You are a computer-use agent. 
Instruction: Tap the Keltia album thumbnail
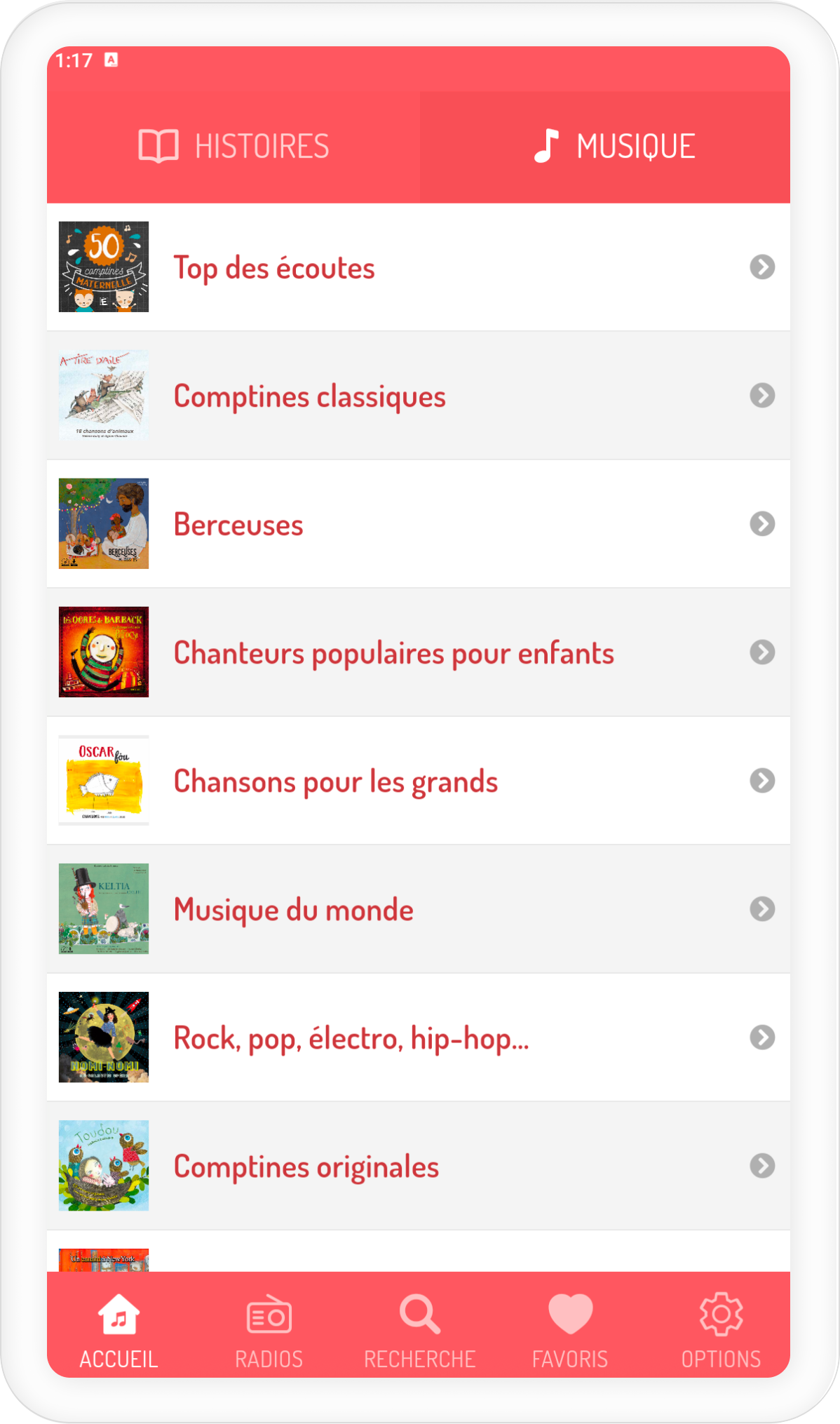104,909
